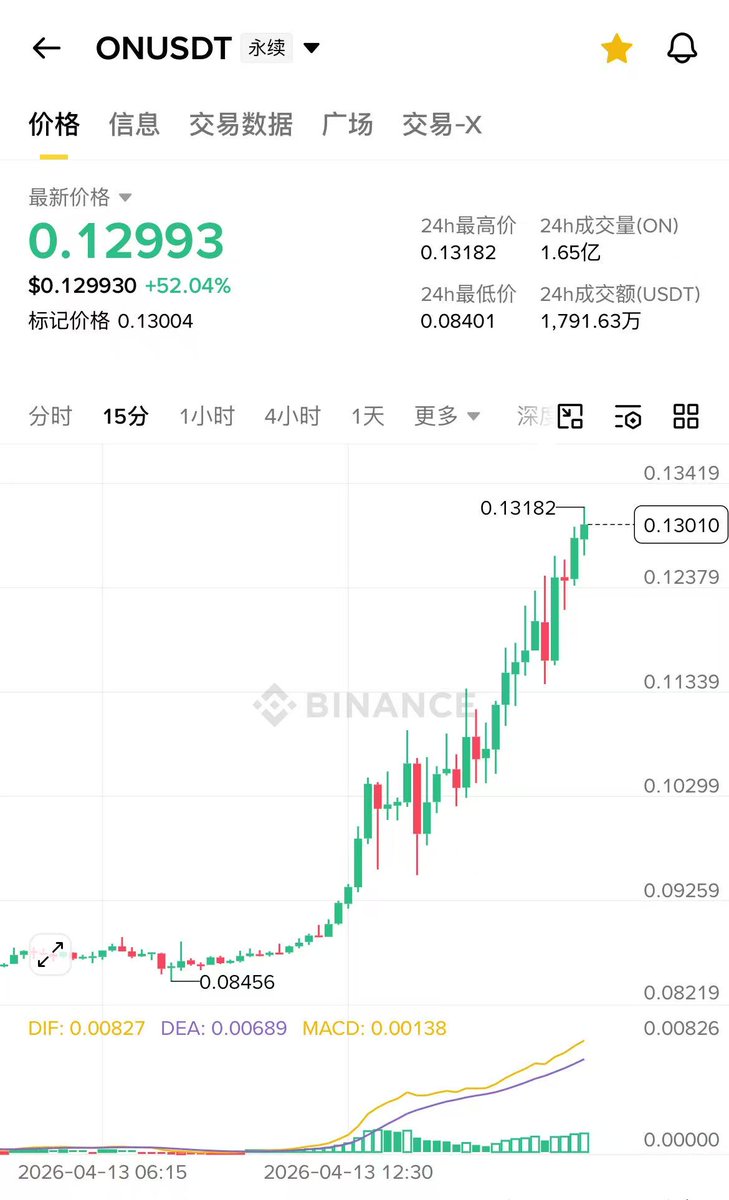Expand the chart to full screen
The height and width of the screenshot is (1200, 729).
pyautogui.click(x=50, y=954)
